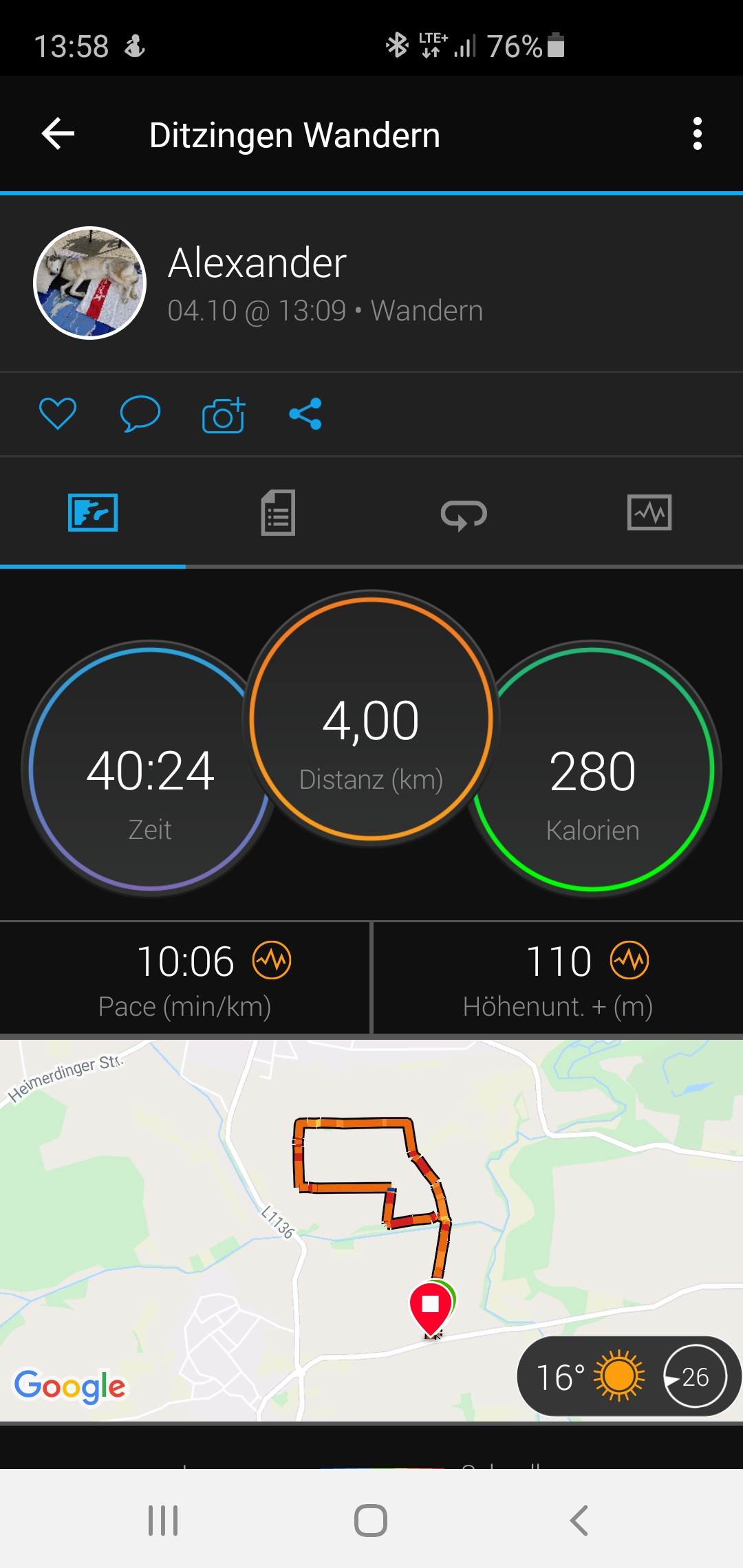This screenshot has width=743, height=1568.
Task: Like this hiking activity
Action: (58, 414)
